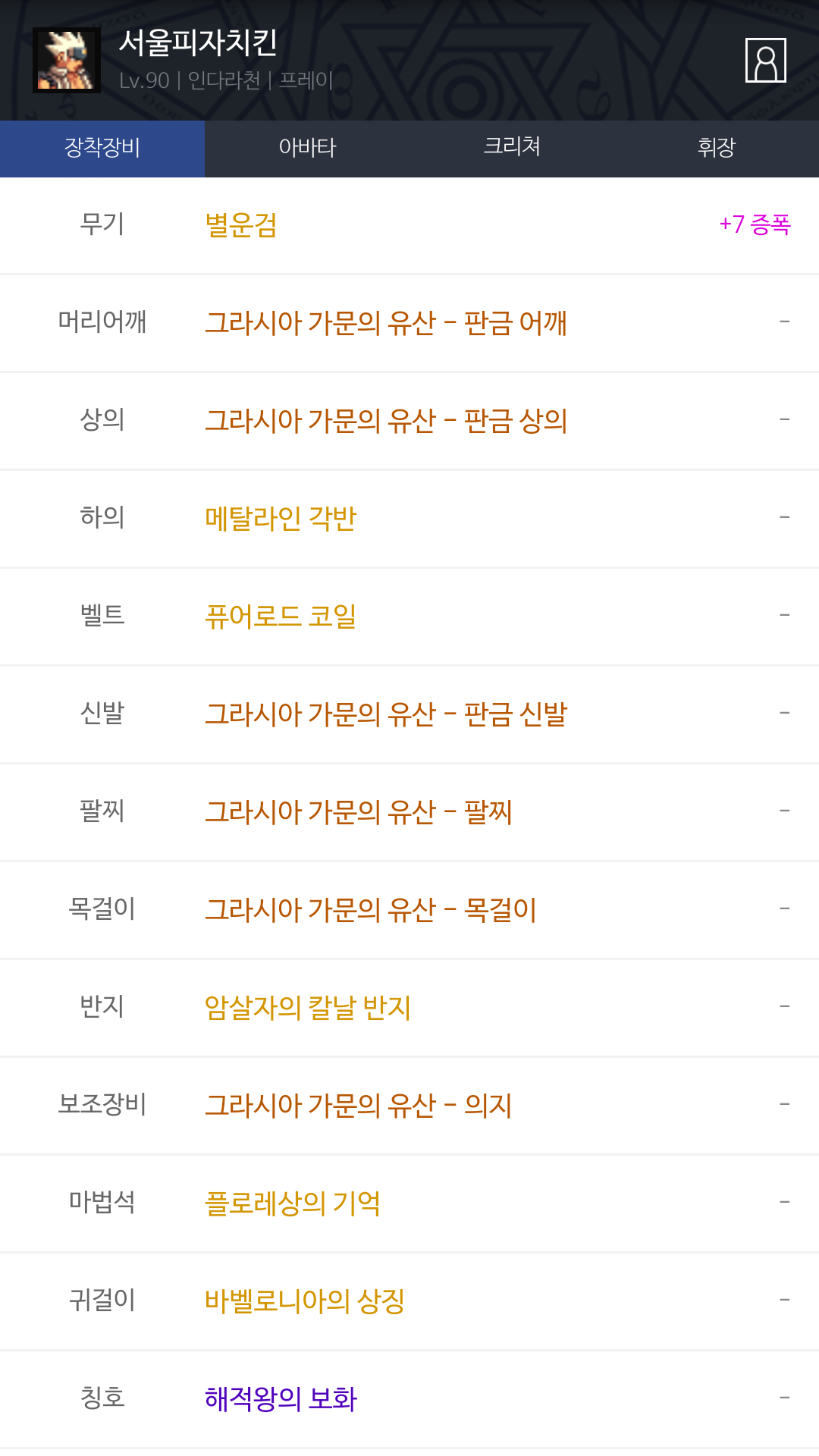The image size is (819, 1456).
Task: Switch to the 휘장 tab
Action: [x=717, y=148]
